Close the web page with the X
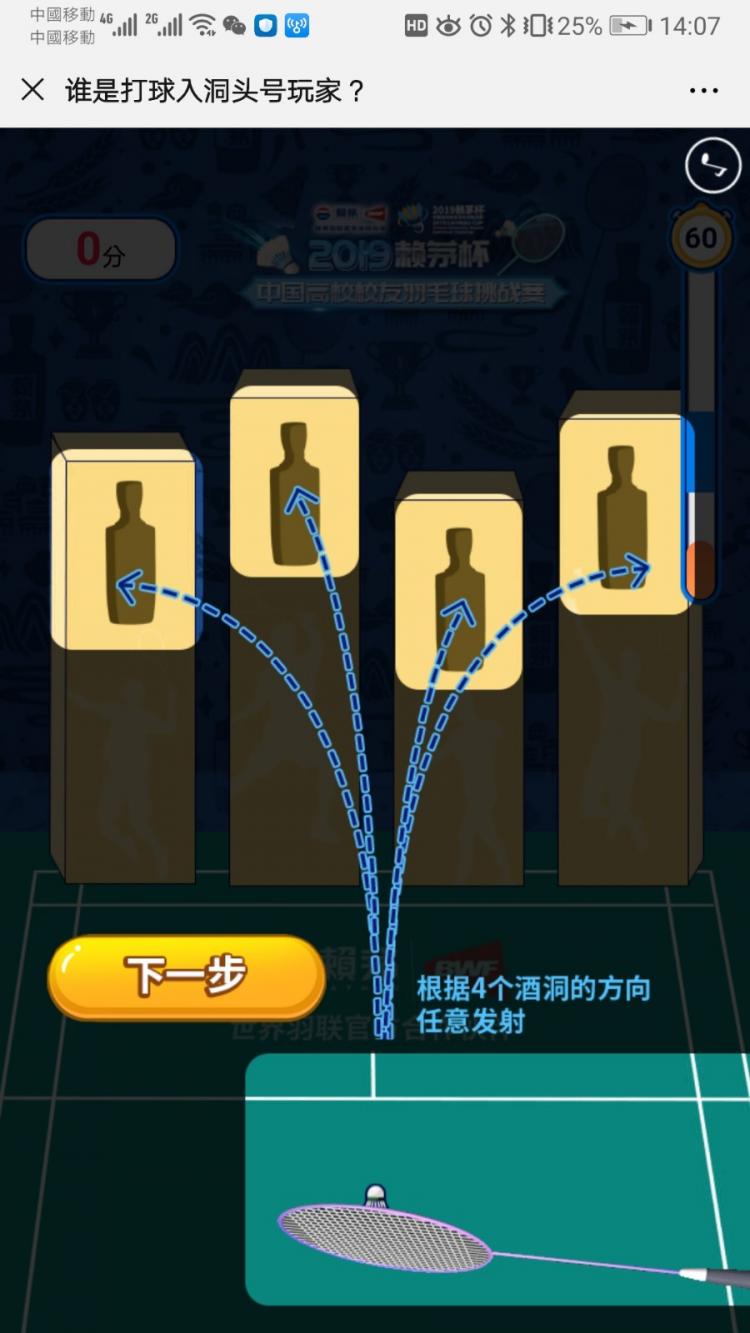 tap(33, 90)
